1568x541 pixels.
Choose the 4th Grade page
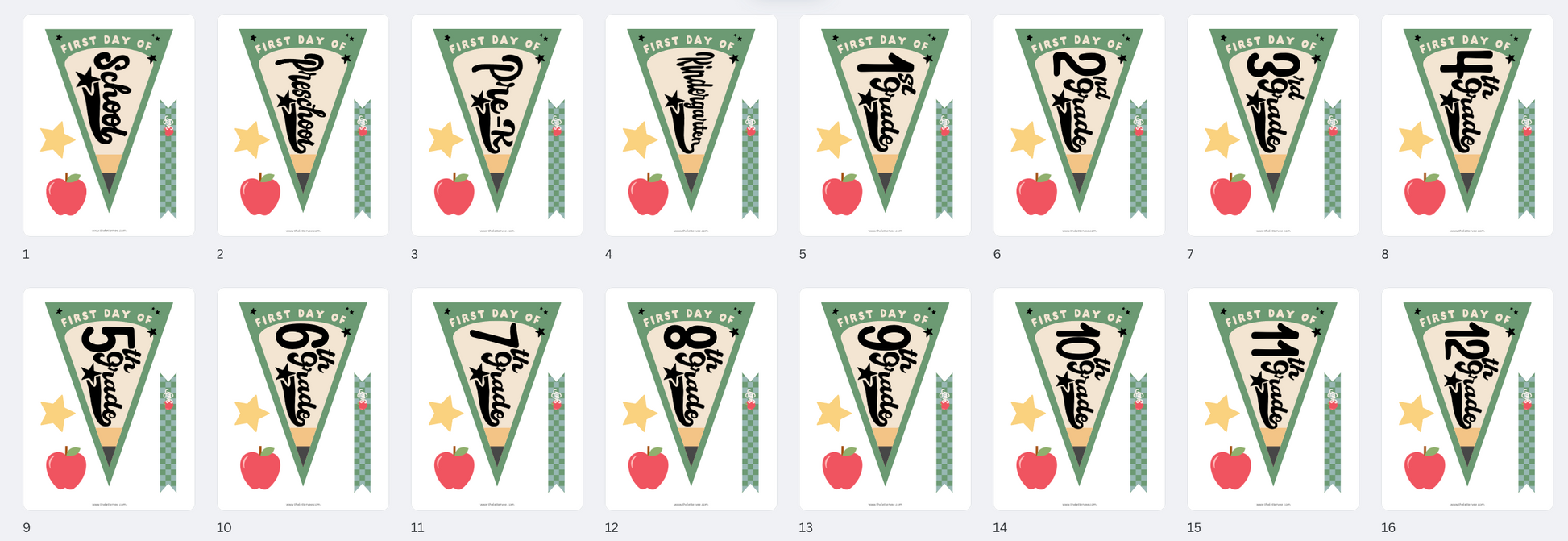[x=1467, y=125]
